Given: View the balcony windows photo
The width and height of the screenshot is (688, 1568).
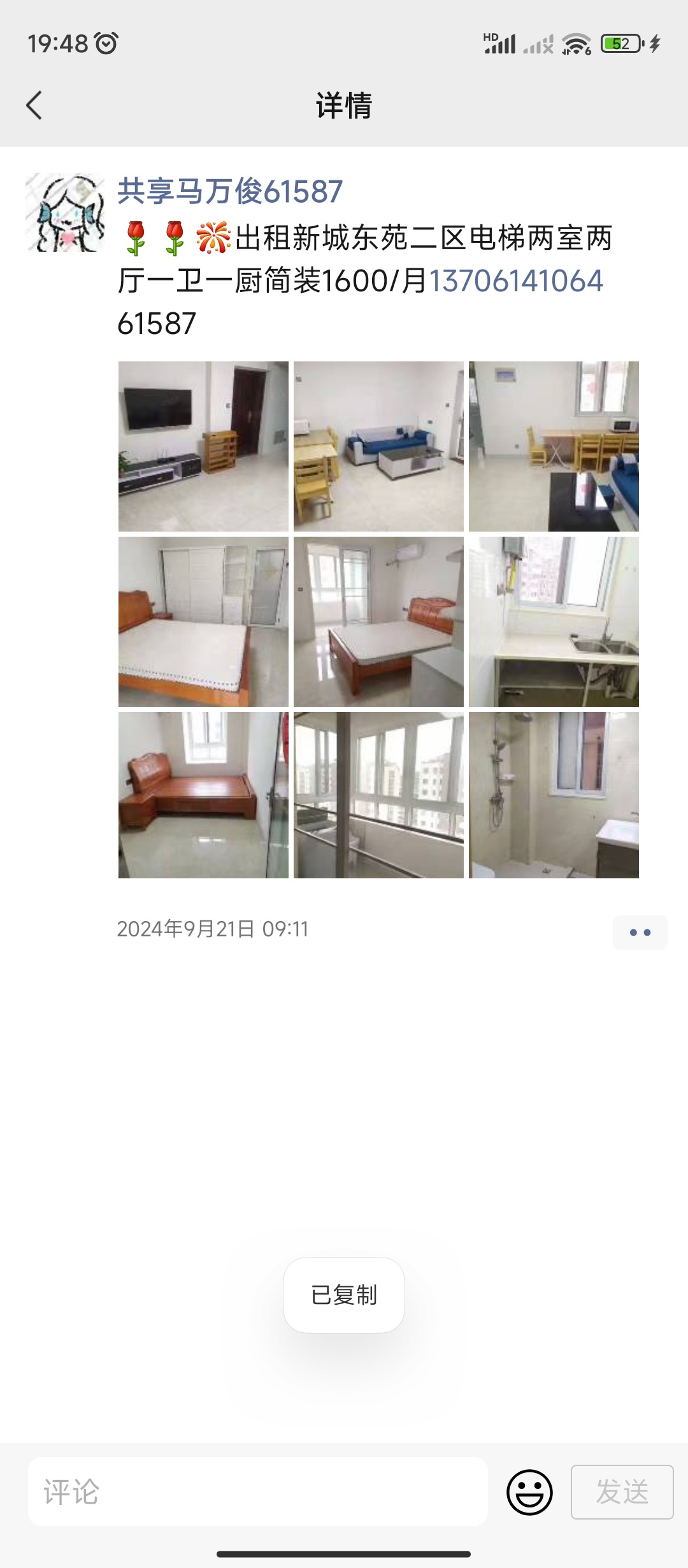Looking at the screenshot, I should [x=378, y=795].
